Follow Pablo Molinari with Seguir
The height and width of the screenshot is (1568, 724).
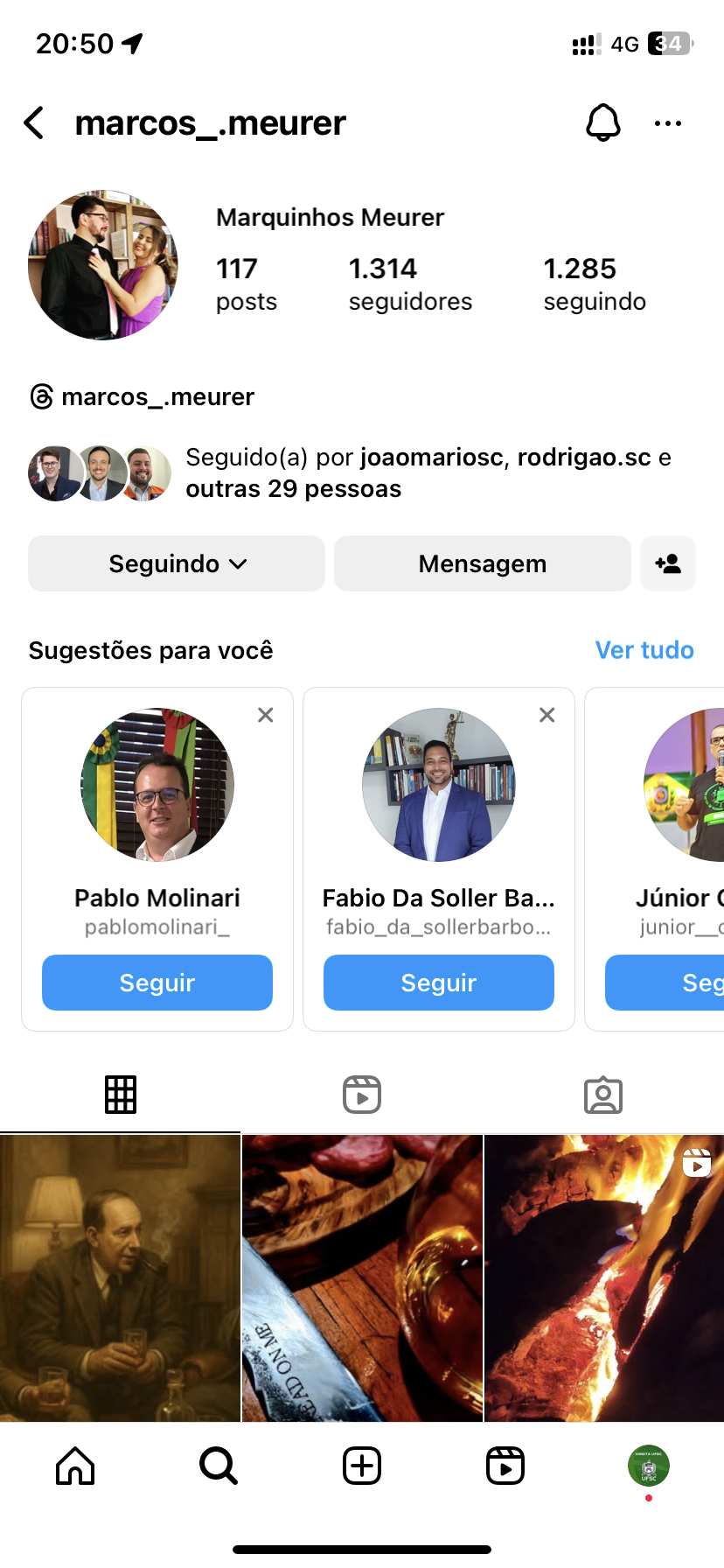pos(157,983)
